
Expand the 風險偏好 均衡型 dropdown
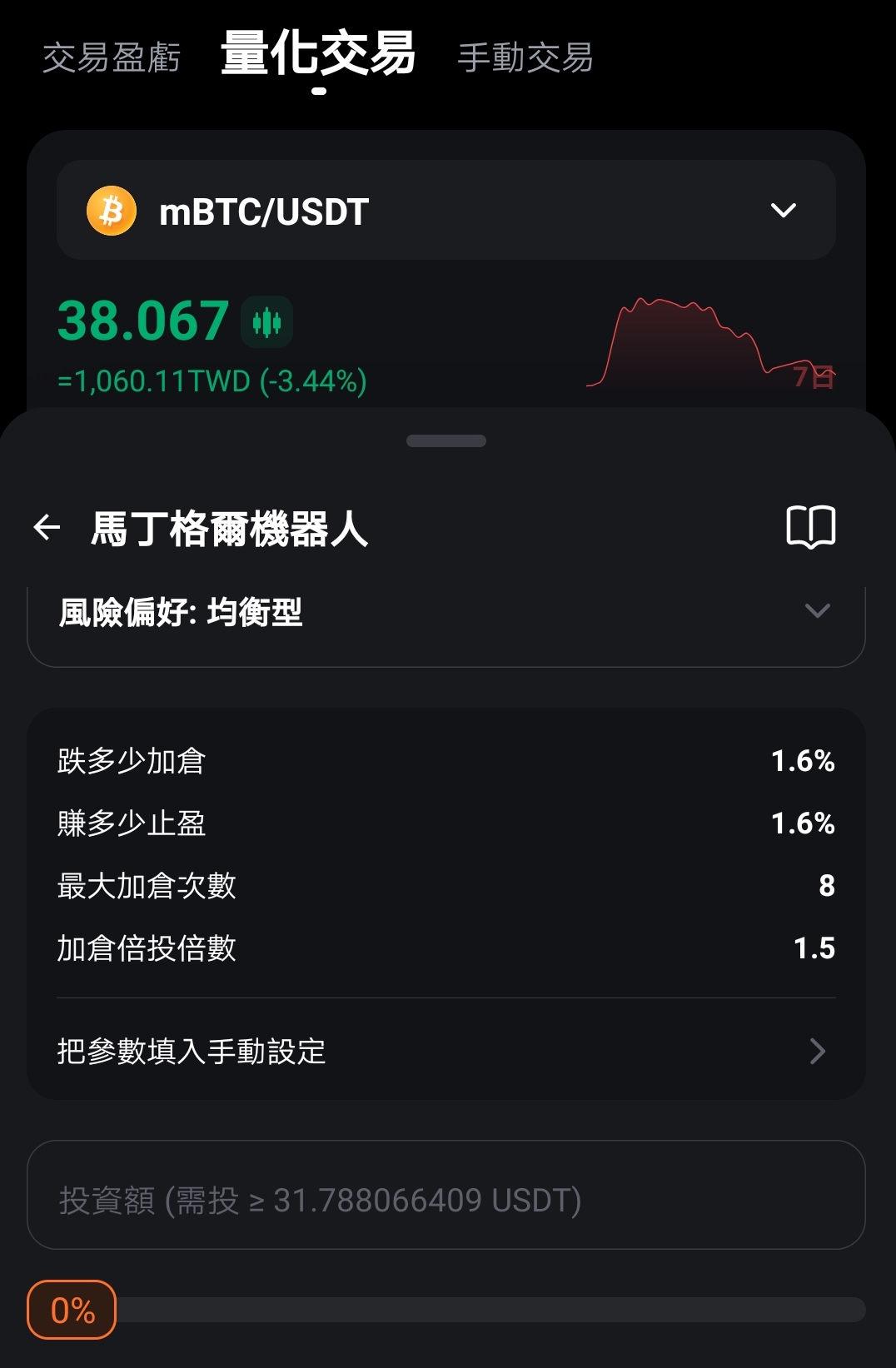(x=446, y=613)
